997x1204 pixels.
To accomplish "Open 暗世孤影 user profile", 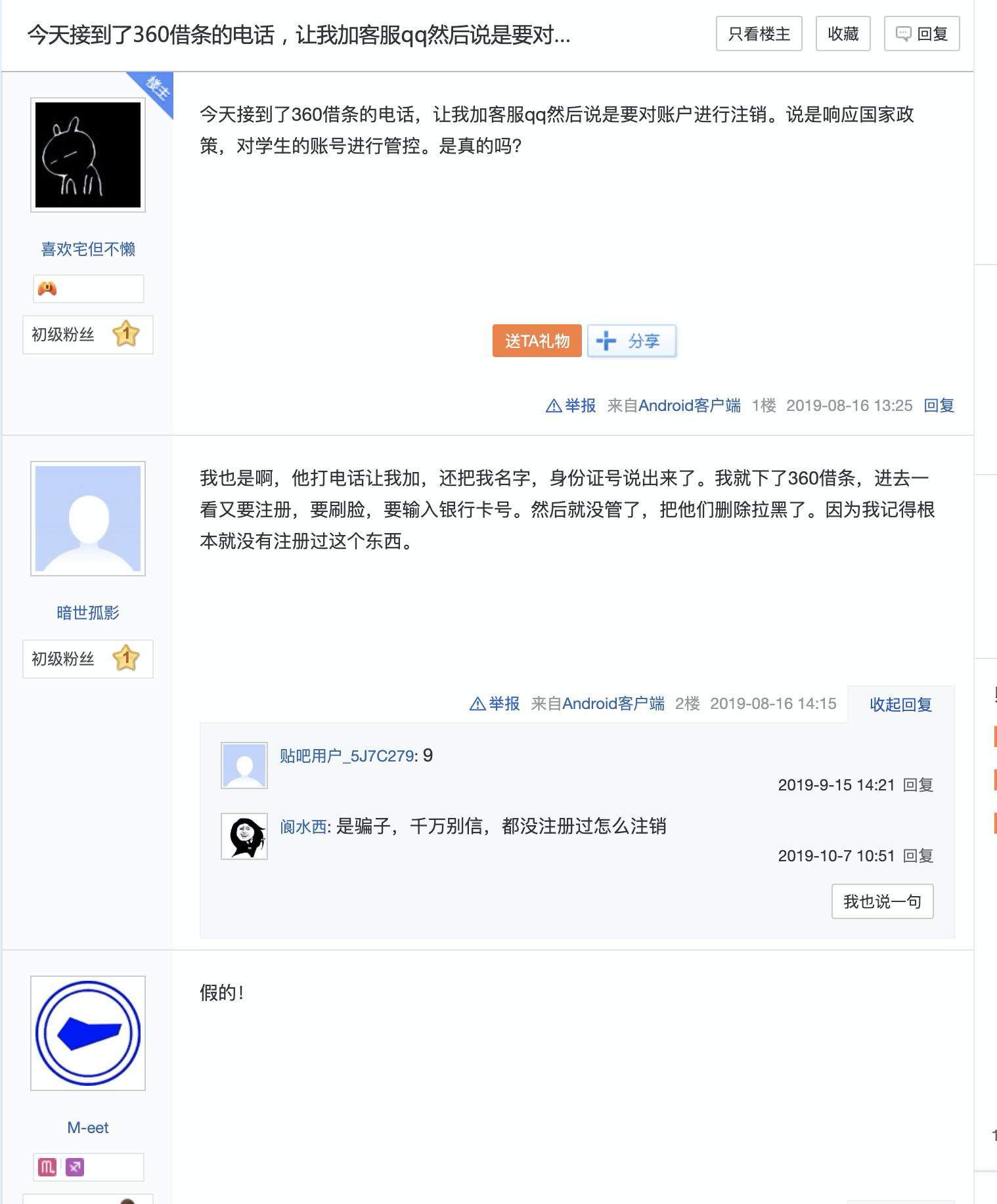I will (x=88, y=613).
